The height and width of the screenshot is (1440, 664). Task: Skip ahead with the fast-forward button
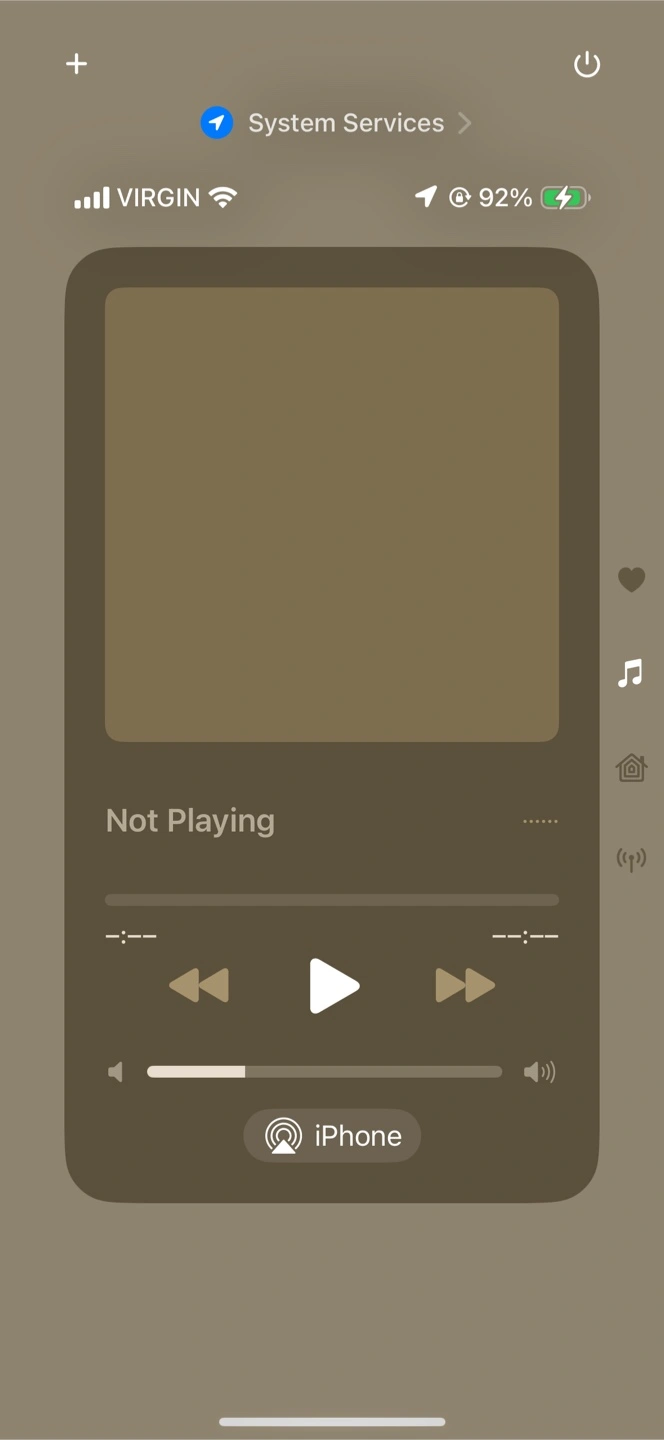(465, 986)
